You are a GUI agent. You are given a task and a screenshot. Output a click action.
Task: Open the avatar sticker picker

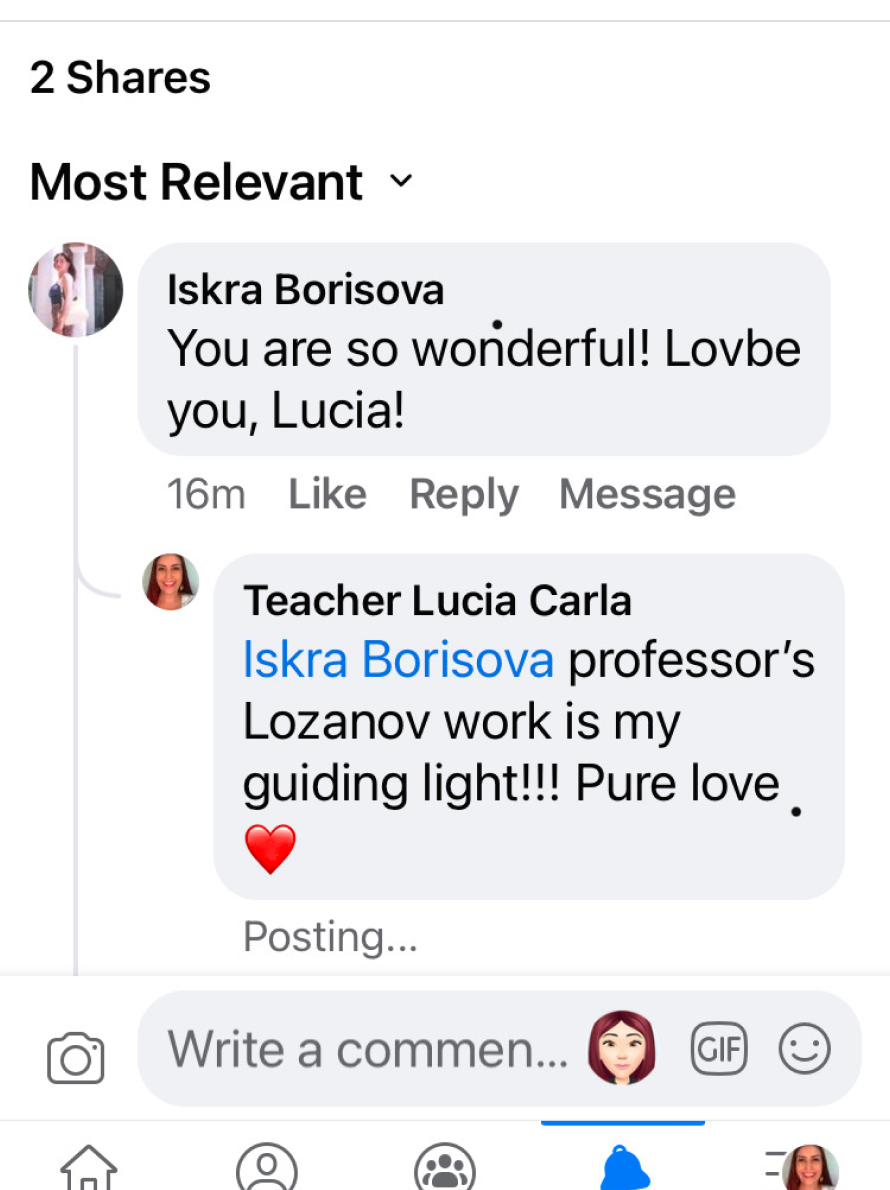(x=622, y=1048)
